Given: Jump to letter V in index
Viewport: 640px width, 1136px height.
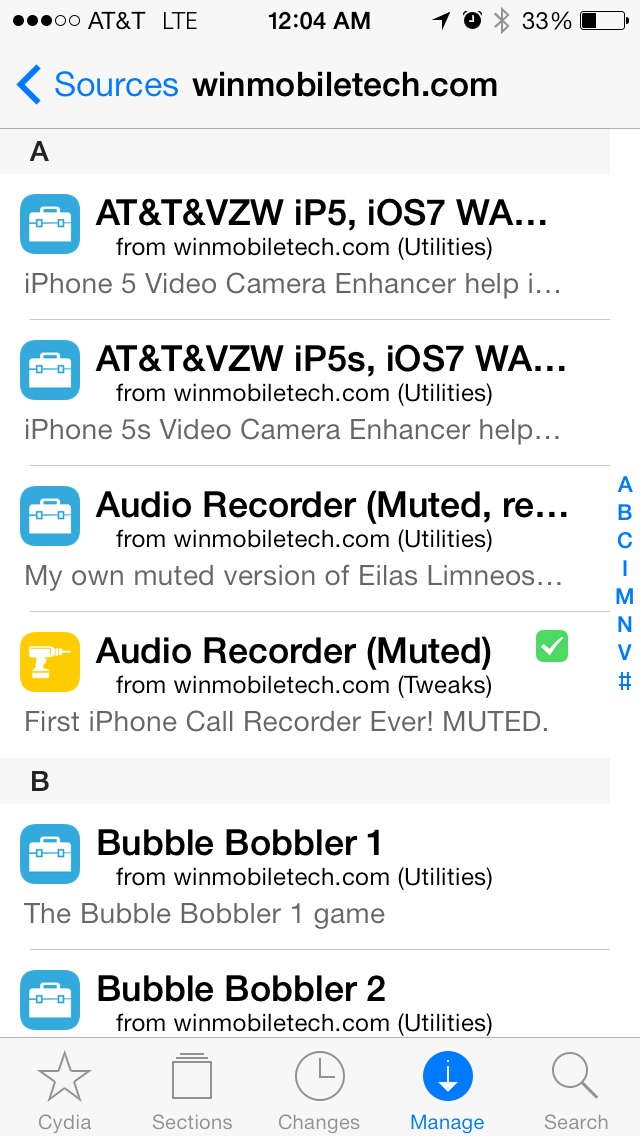Looking at the screenshot, I should tap(625, 653).
